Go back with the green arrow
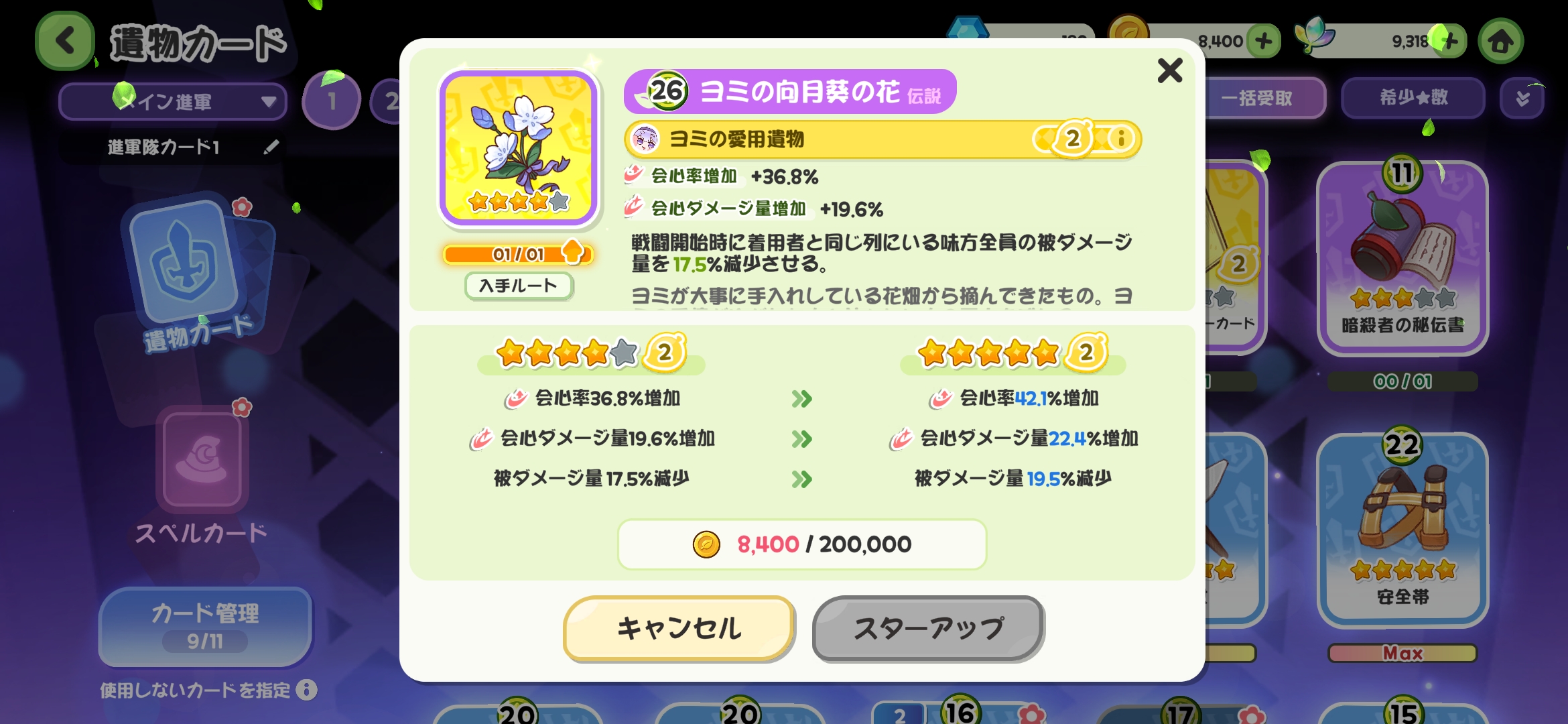This screenshot has height=724, width=1568. 65,41
